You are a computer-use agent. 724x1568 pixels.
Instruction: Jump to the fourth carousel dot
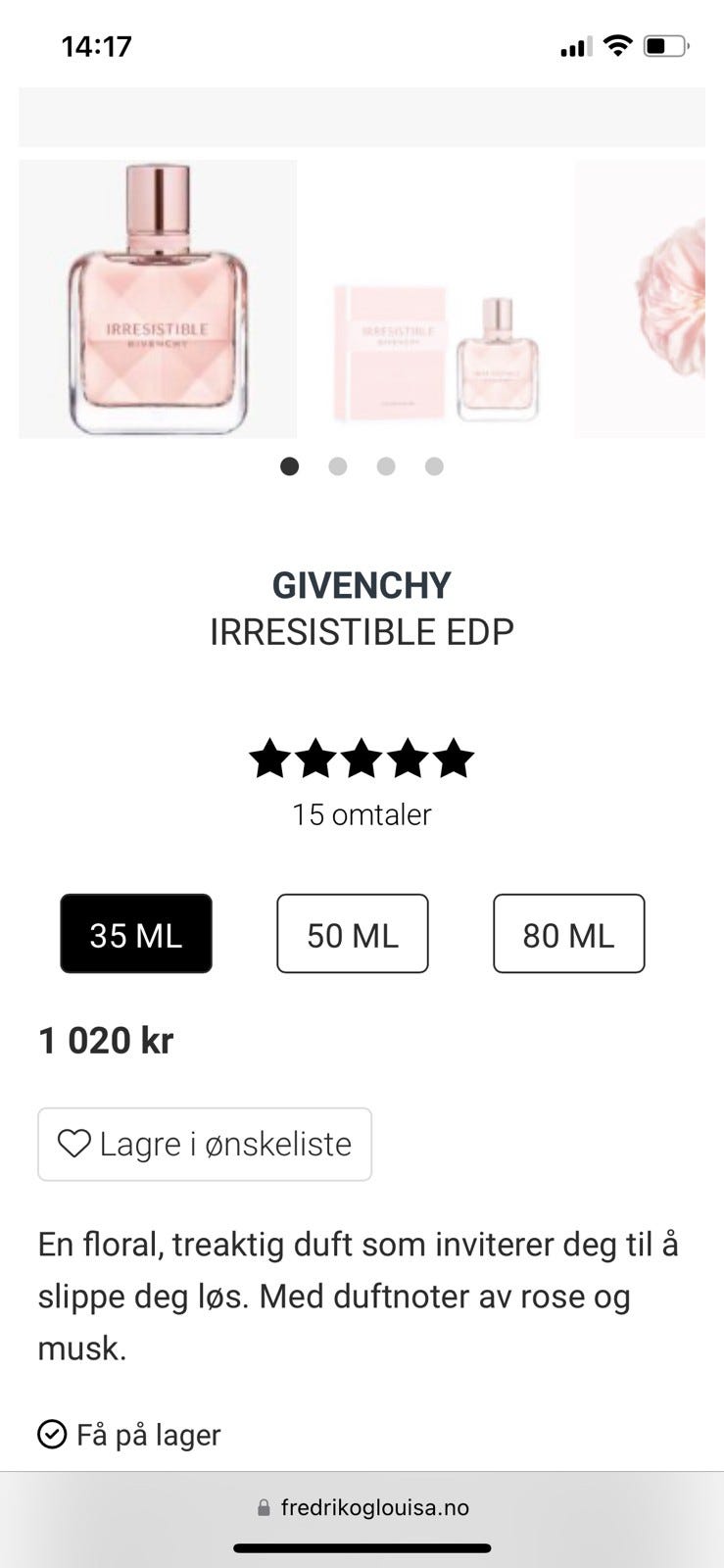[434, 466]
